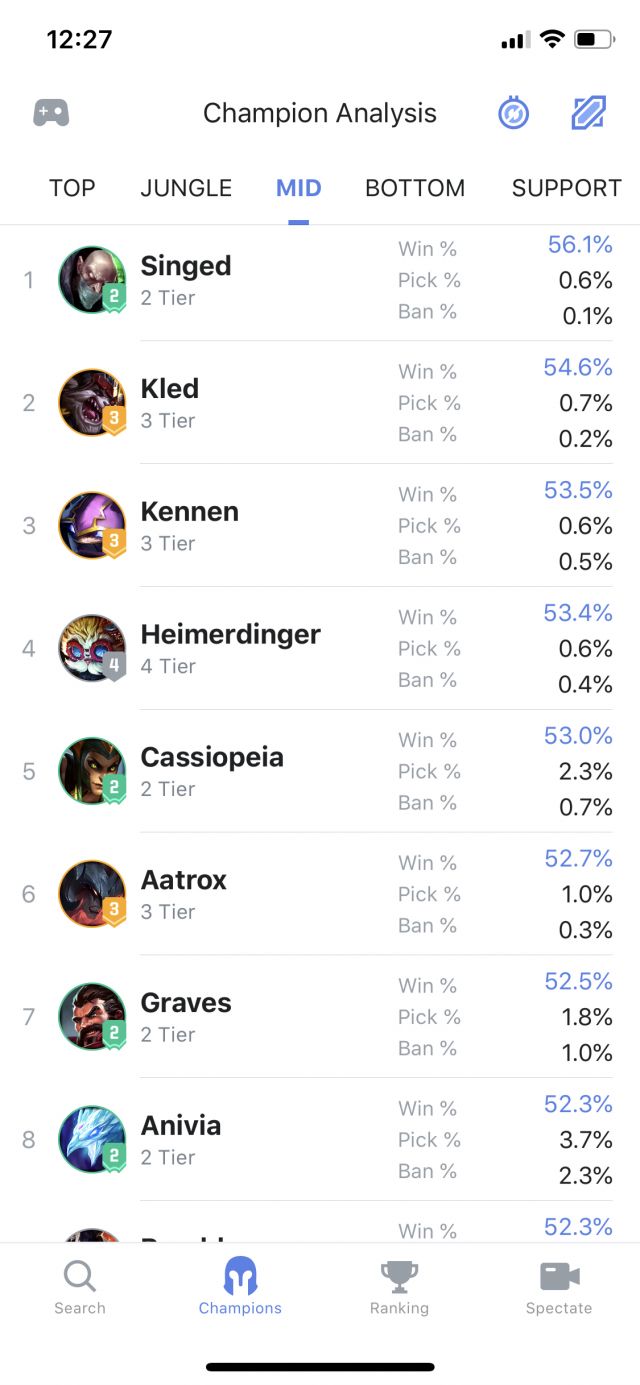
Task: Tap the refresh timer icon
Action: click(514, 114)
